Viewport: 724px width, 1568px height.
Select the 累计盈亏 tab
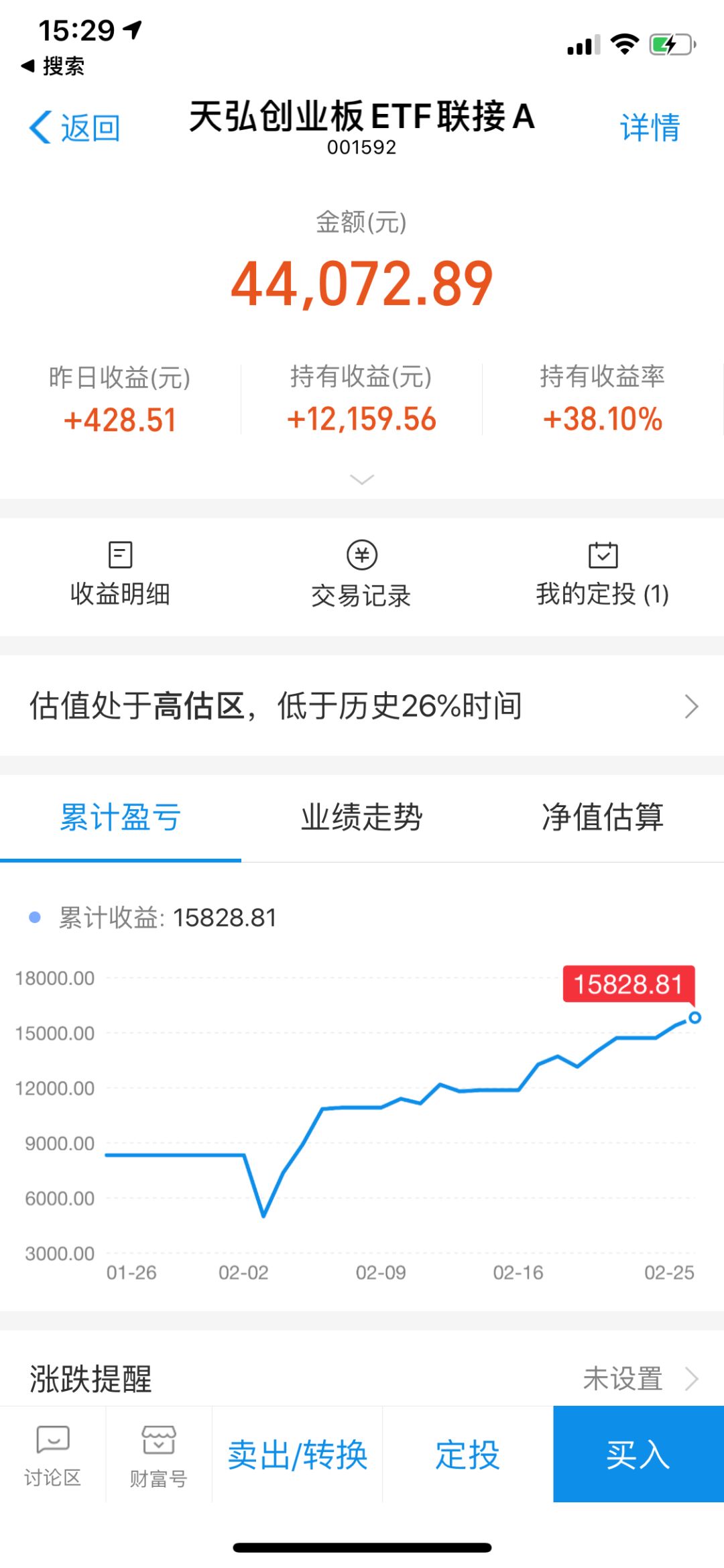(121, 818)
